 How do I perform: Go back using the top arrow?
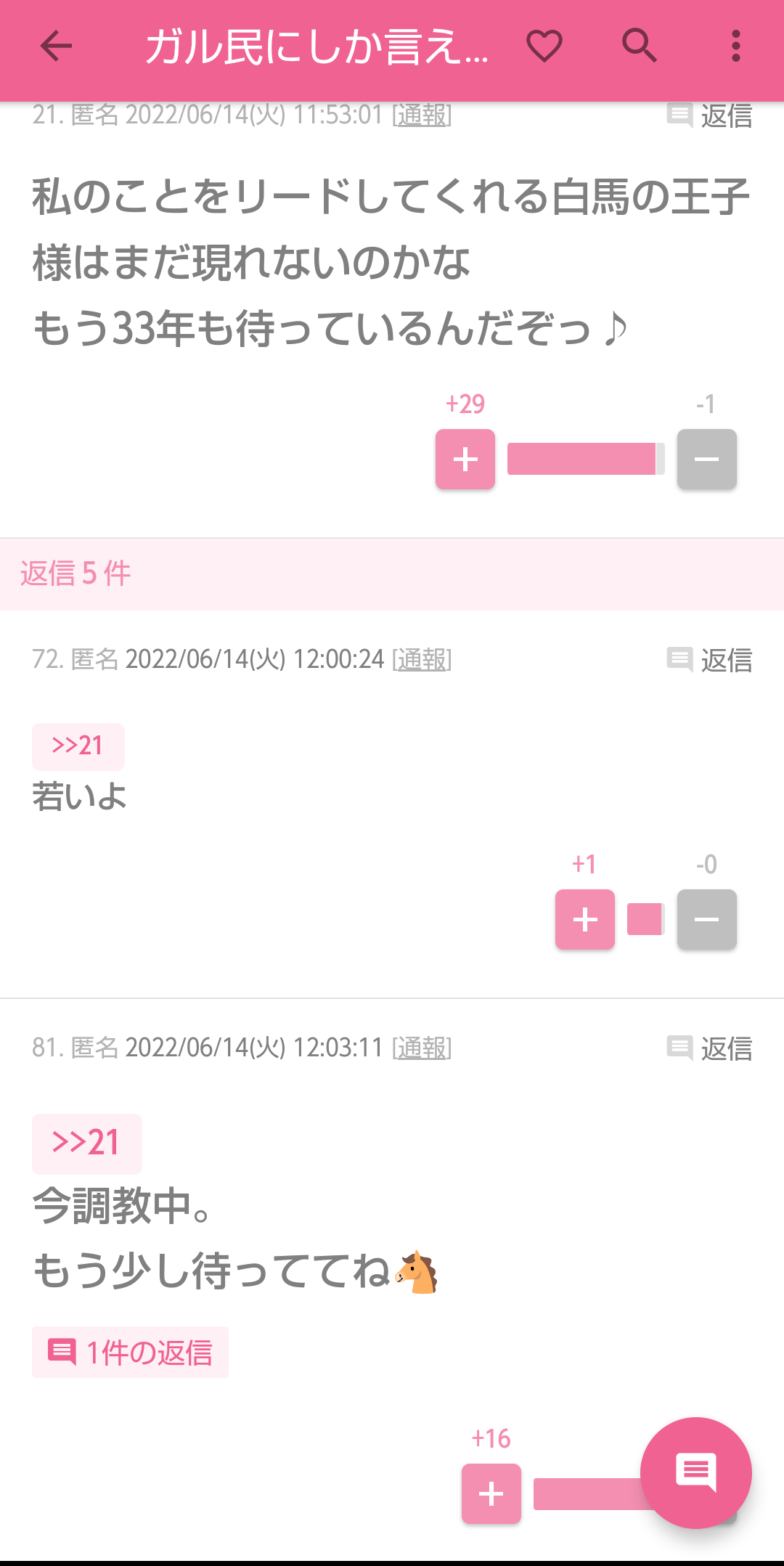[x=56, y=46]
